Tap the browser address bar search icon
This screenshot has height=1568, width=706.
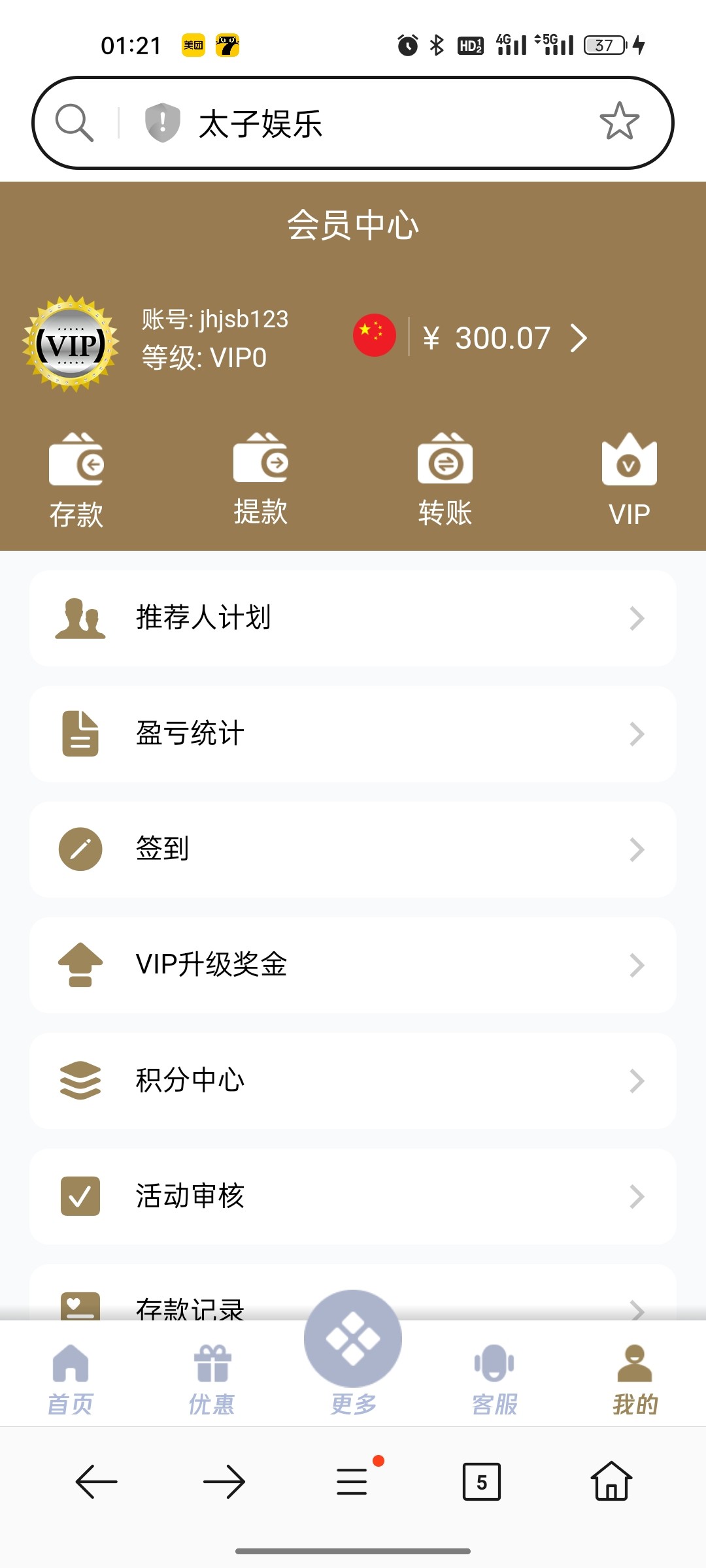tap(75, 122)
